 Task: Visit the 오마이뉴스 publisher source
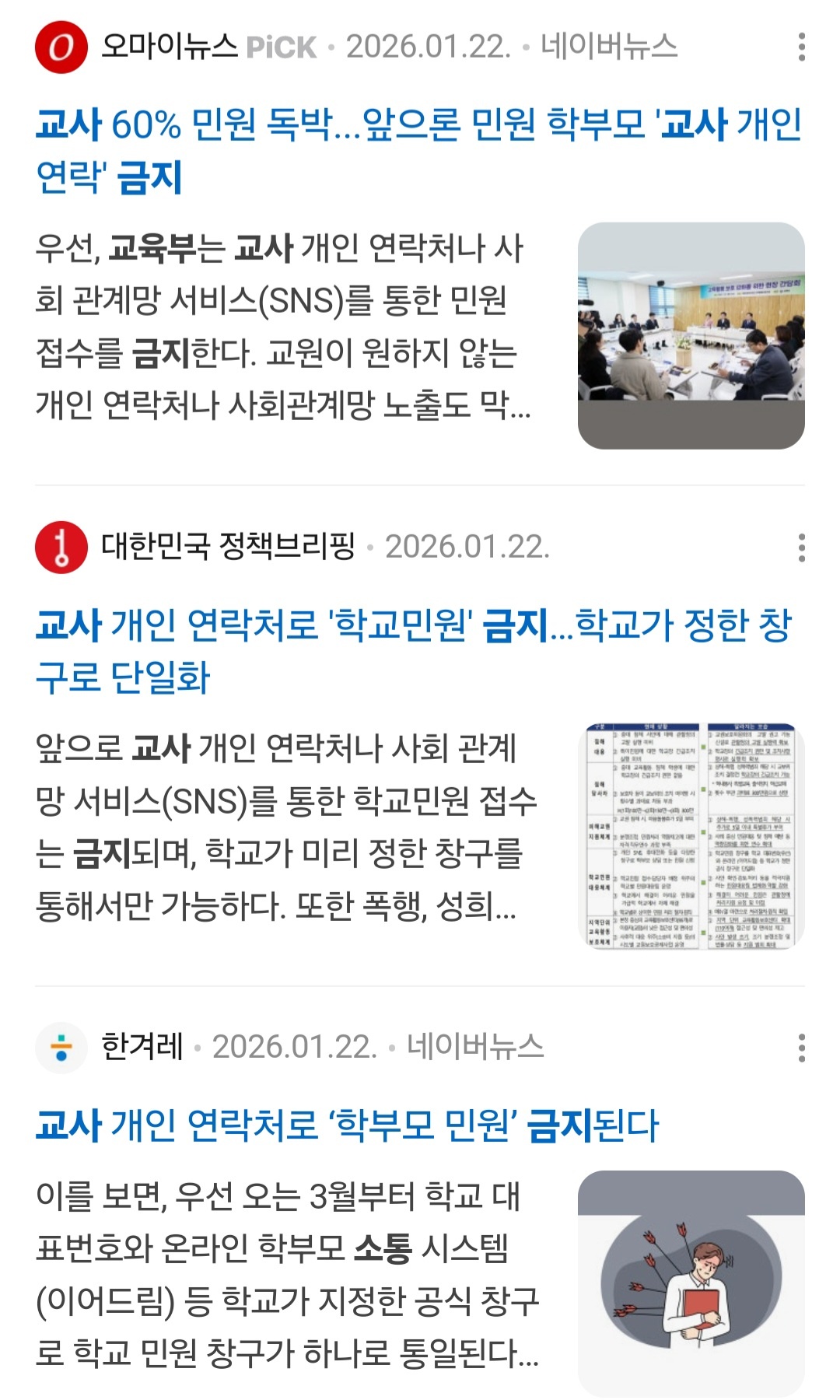(x=169, y=47)
